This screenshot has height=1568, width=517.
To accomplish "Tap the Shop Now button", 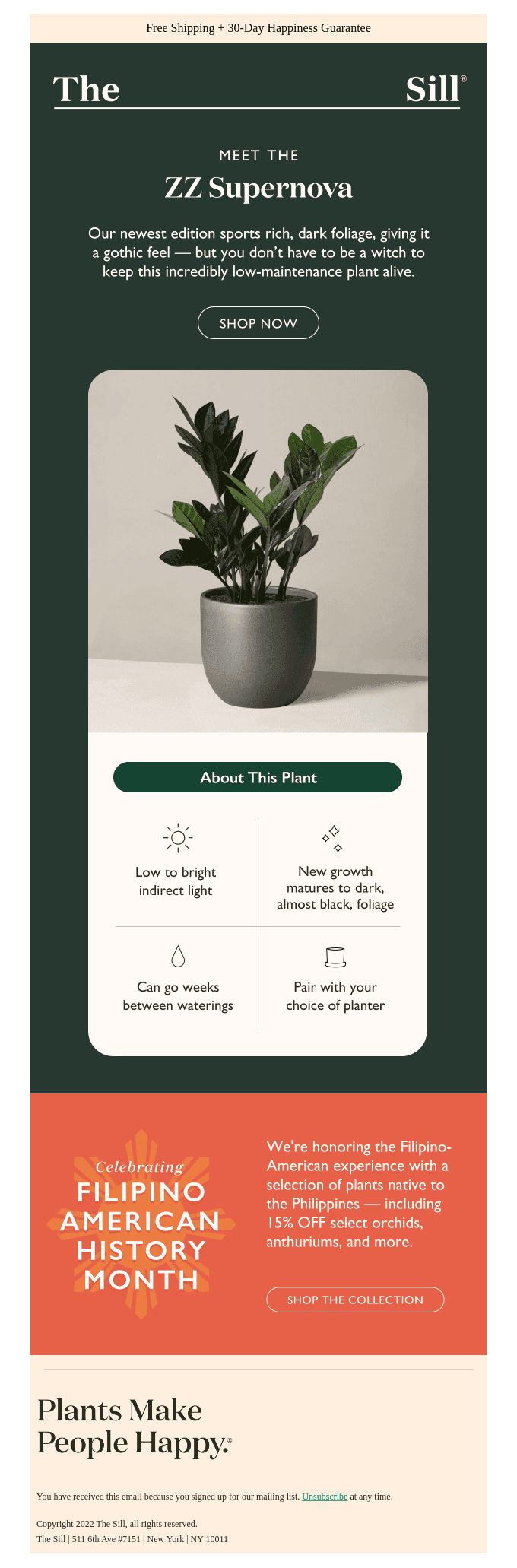I will 258,323.
